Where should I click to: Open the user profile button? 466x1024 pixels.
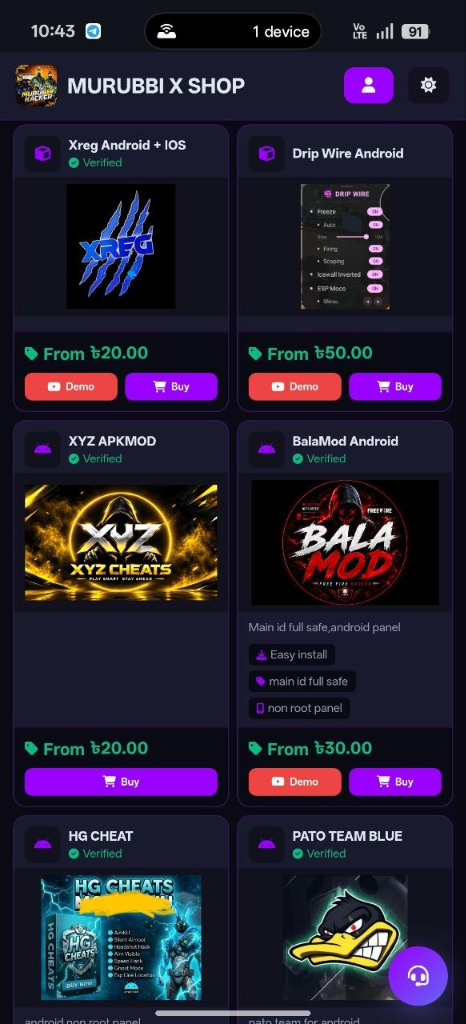369,86
